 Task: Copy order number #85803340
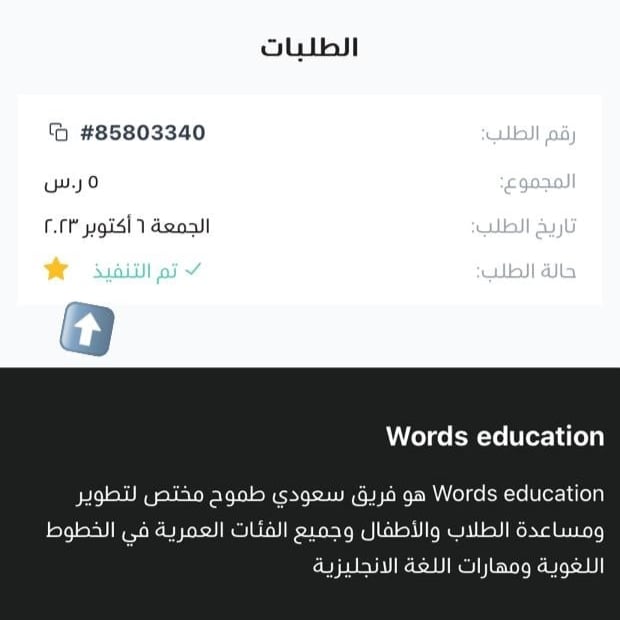point(58,133)
